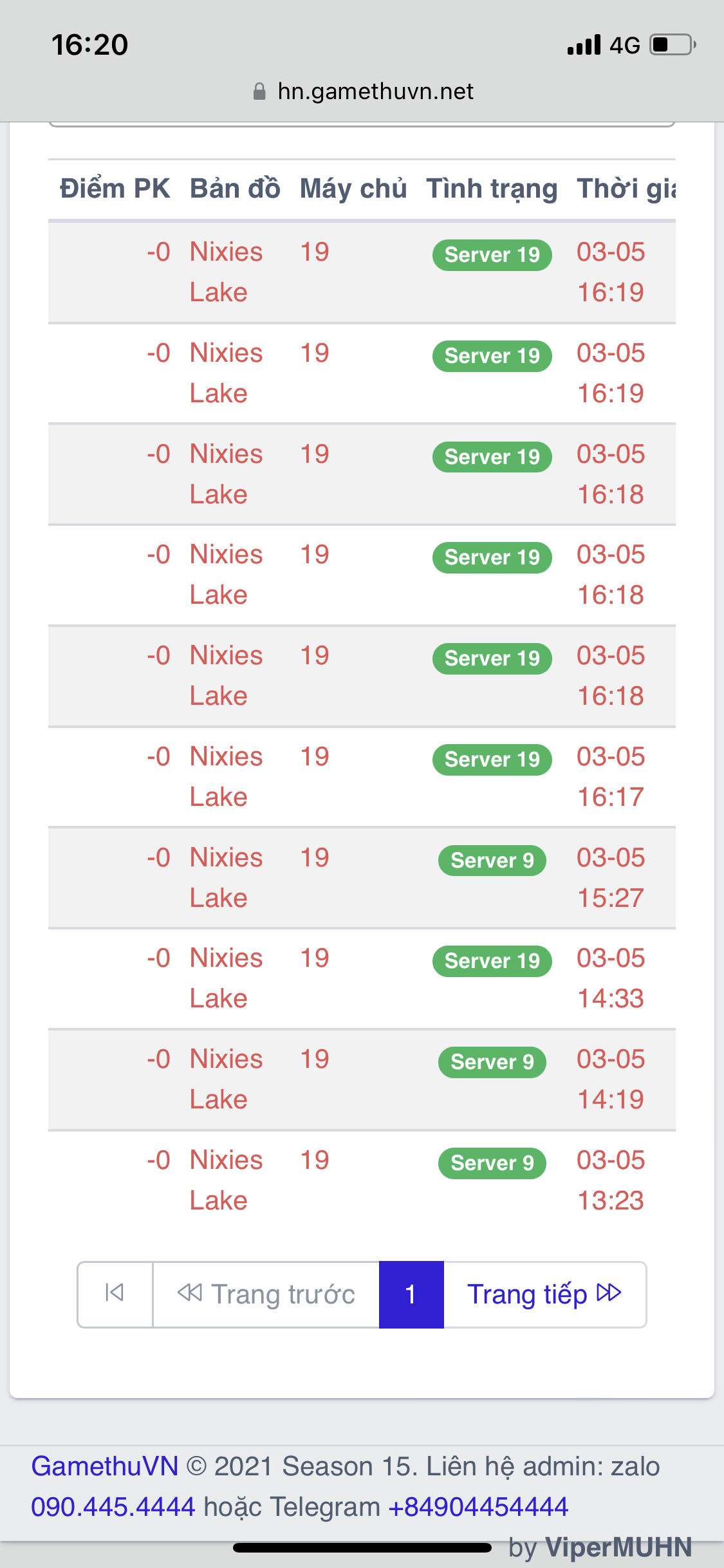Select page number 1
The height and width of the screenshot is (1568, 724).
pos(411,1294)
